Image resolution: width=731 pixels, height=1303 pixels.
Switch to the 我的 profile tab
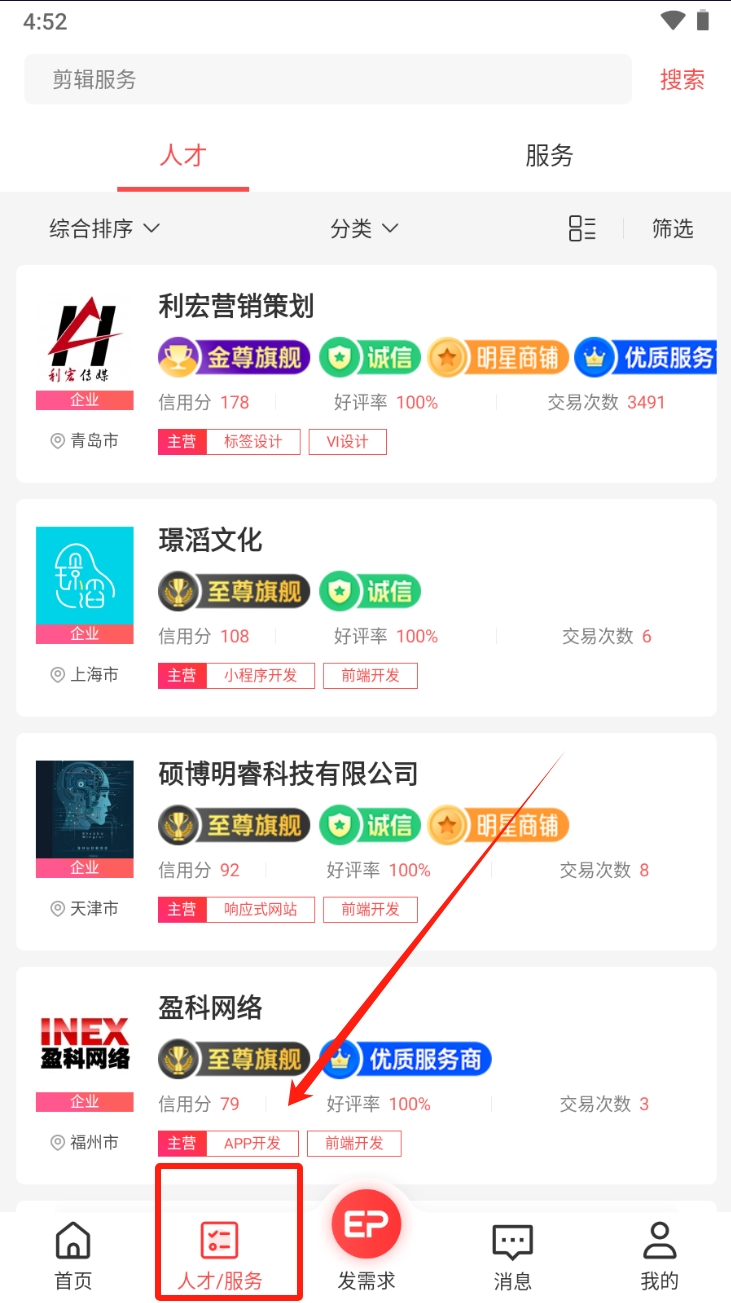coord(659,1255)
